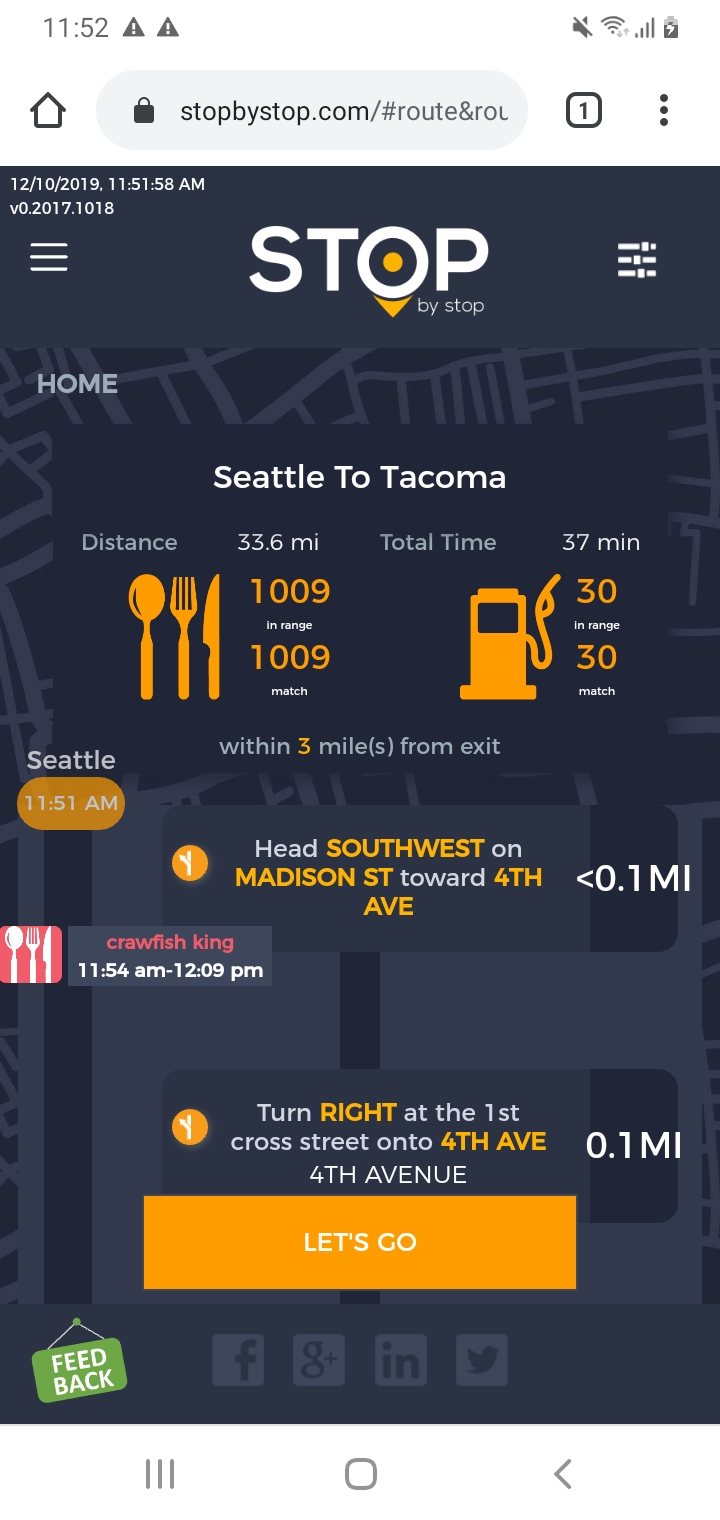
Task: Share on Facebook
Action: (x=238, y=1360)
